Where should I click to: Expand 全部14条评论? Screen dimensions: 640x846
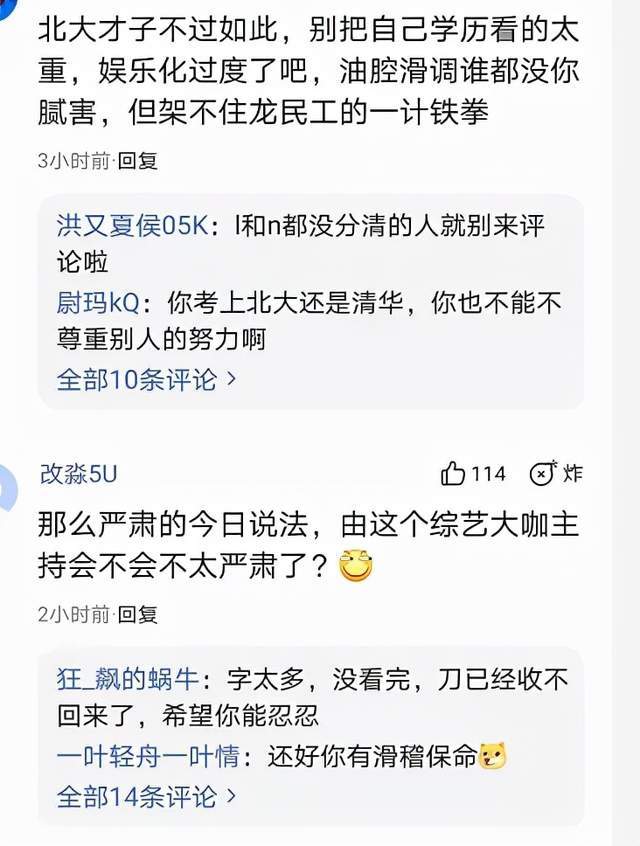[x=146, y=797]
